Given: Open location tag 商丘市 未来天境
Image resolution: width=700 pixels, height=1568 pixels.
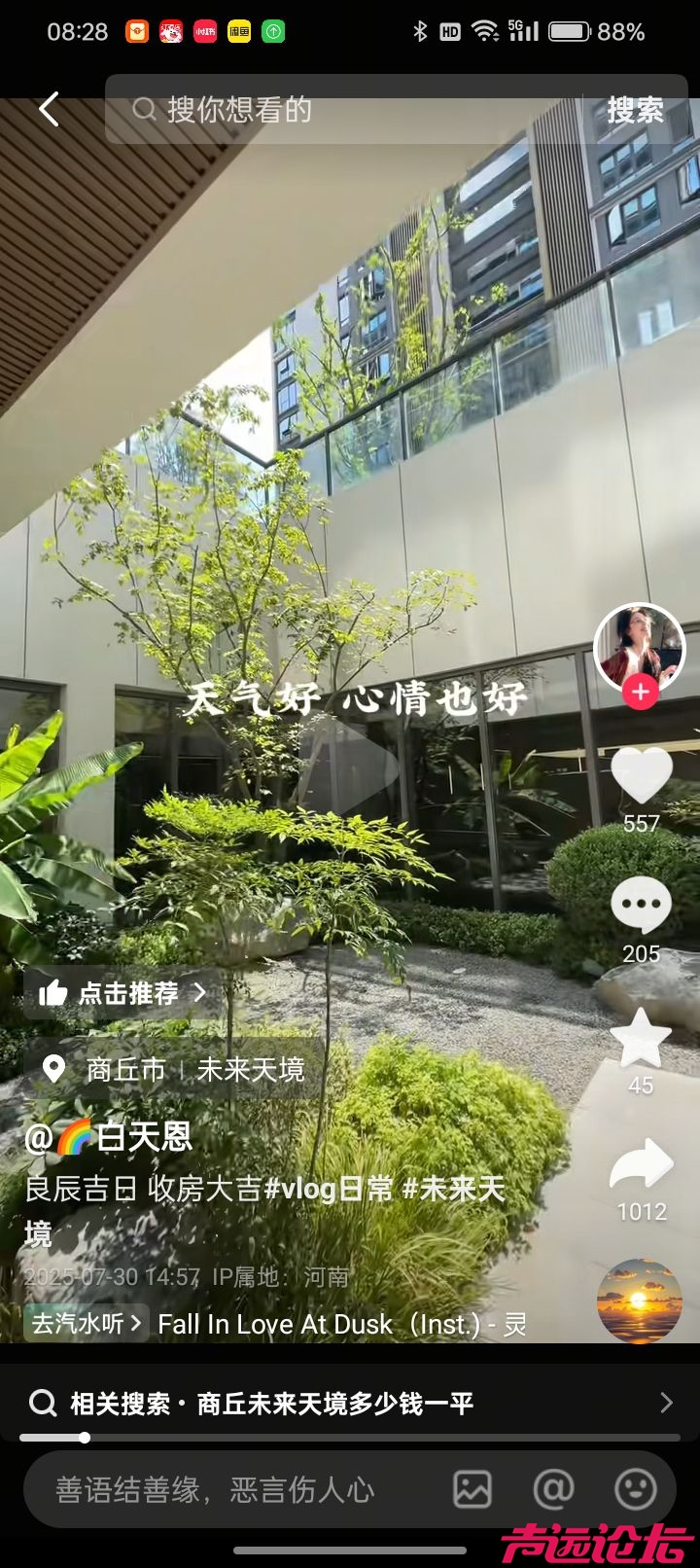Looking at the screenshot, I should coord(175,1070).
